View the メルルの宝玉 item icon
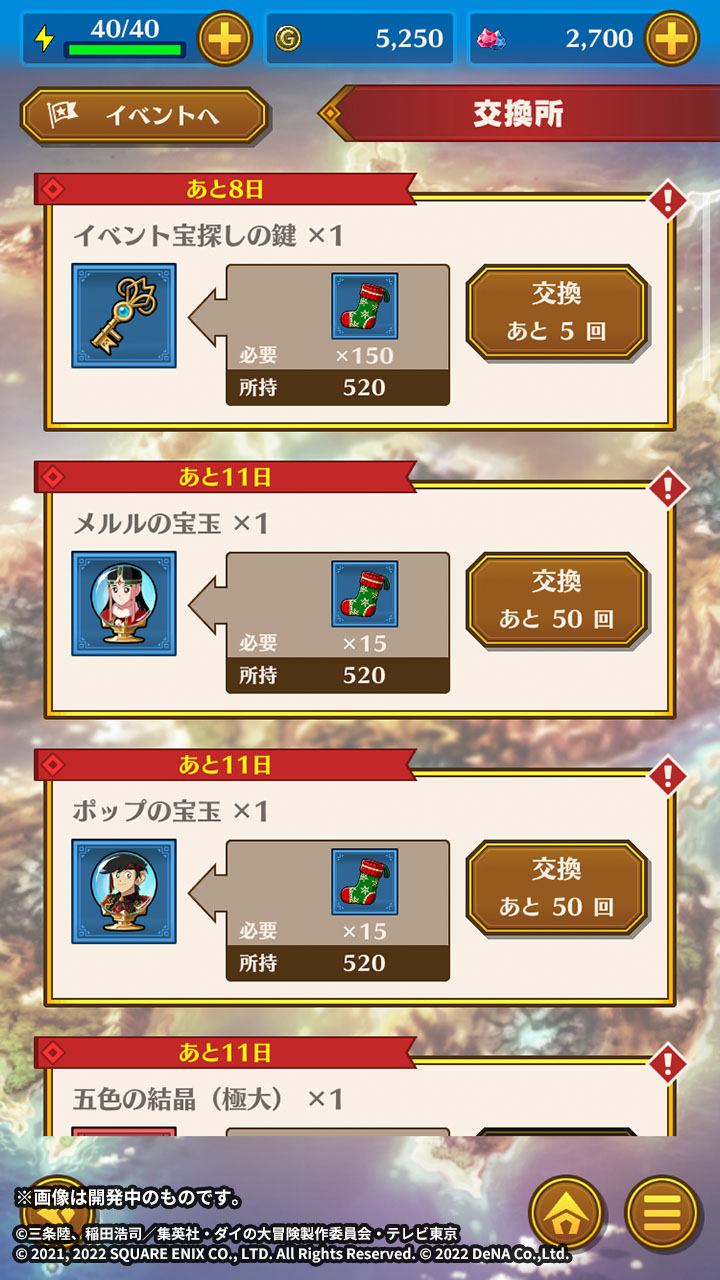The width and height of the screenshot is (720, 1280). pos(124,604)
